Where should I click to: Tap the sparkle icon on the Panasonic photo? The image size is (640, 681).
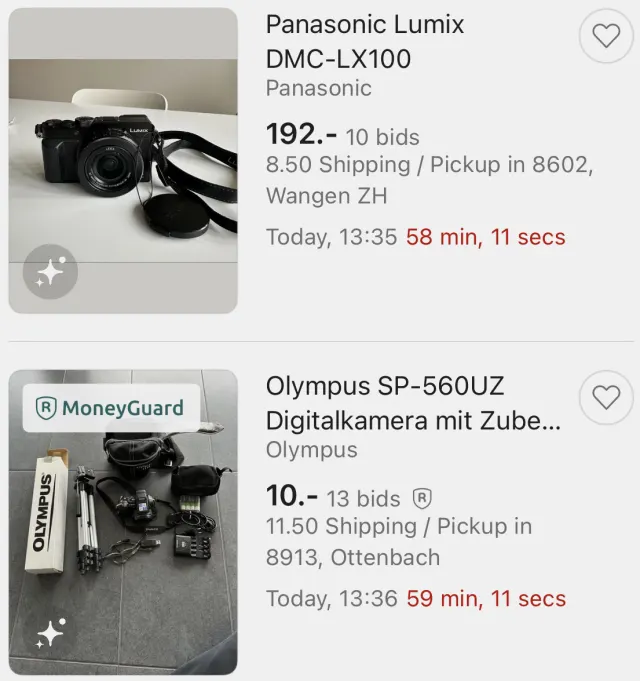click(x=50, y=272)
